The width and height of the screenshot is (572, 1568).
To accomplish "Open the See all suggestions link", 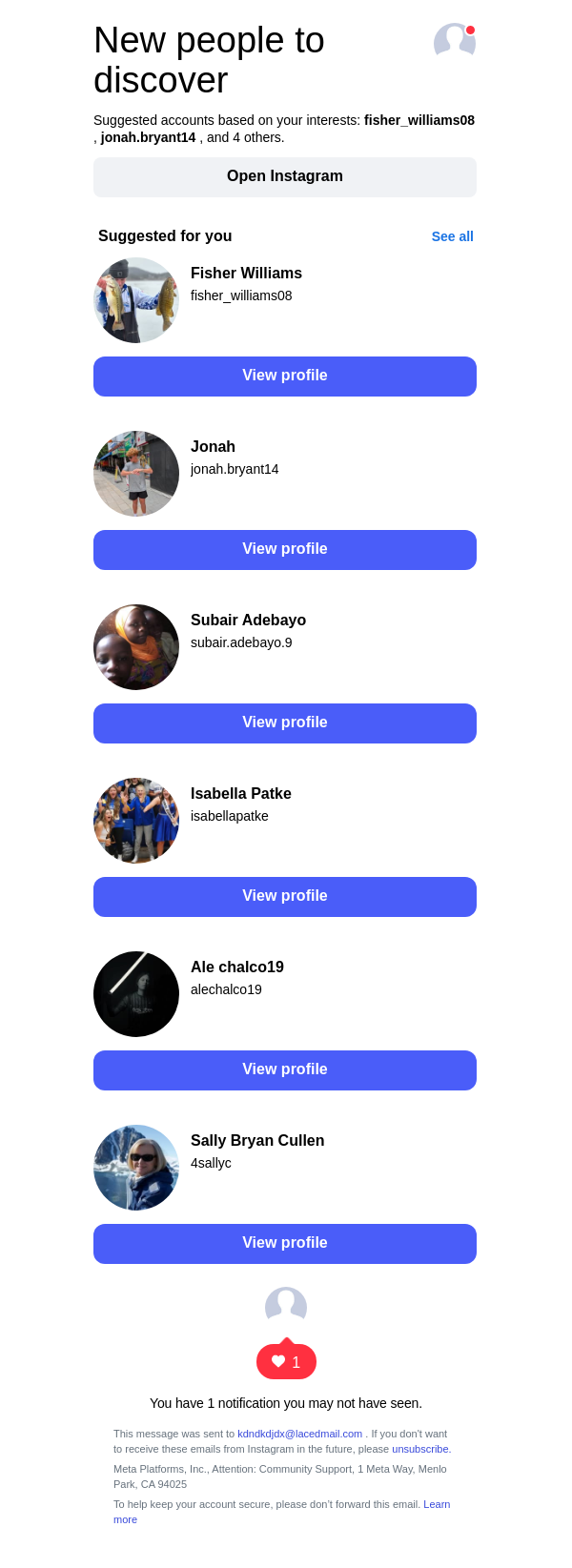I will click(452, 236).
